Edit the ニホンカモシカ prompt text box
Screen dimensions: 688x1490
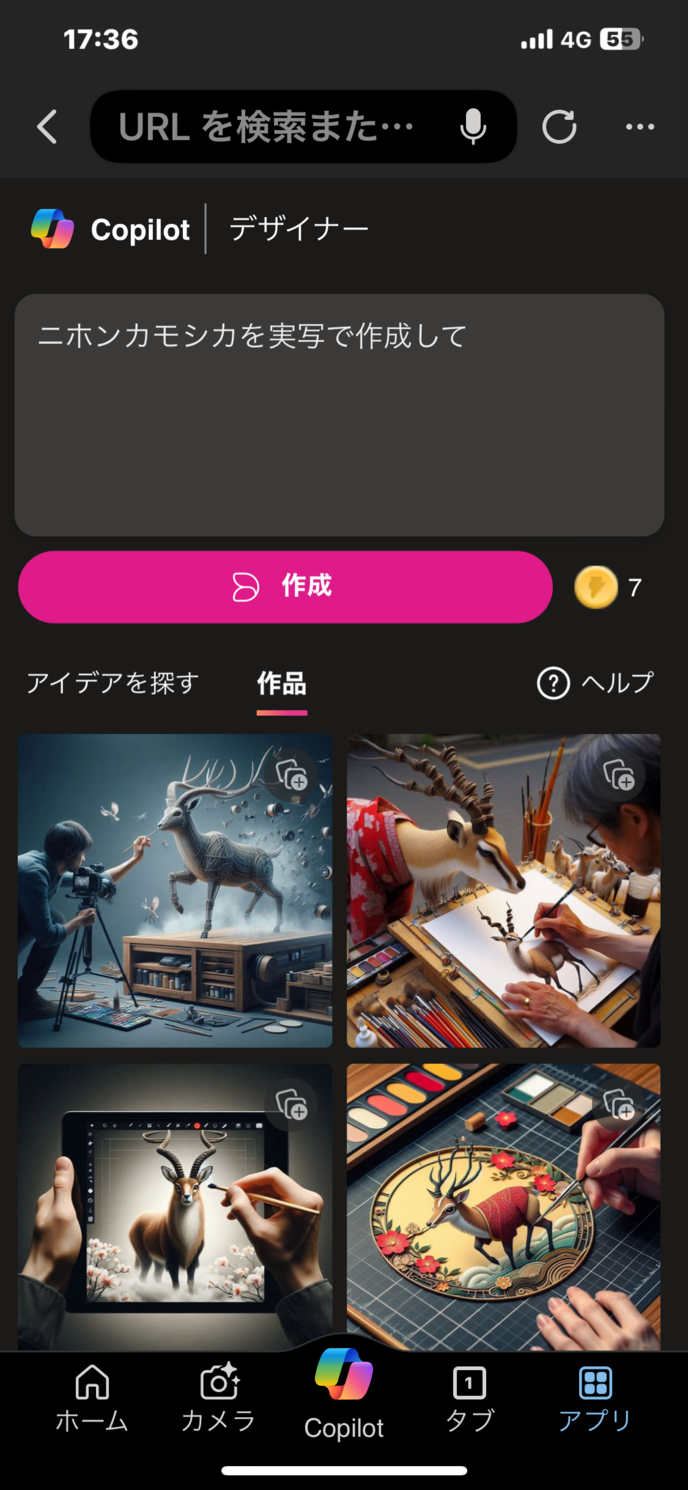pos(339,414)
